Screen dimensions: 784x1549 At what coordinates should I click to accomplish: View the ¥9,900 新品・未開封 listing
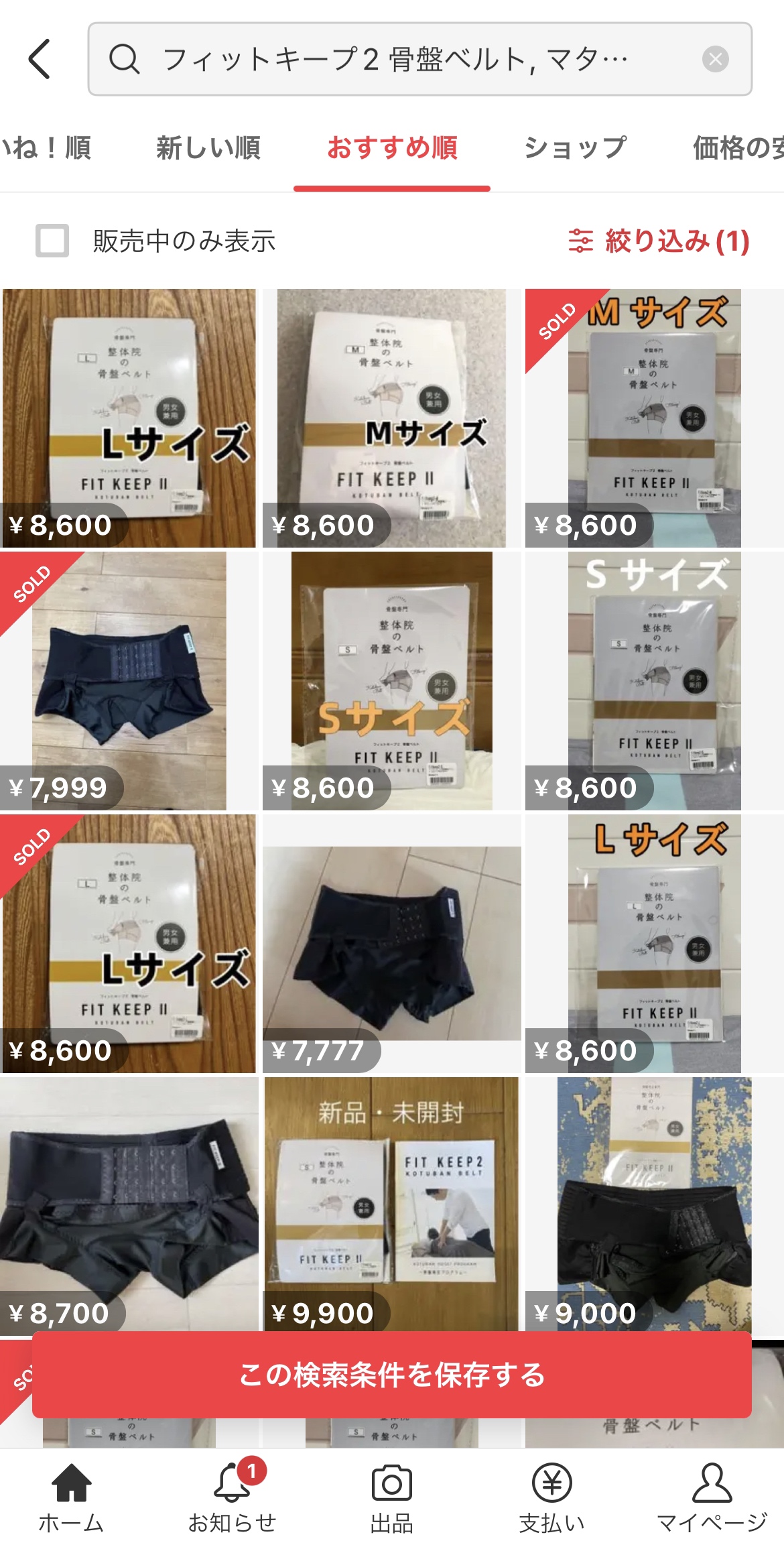pyautogui.click(x=391, y=1203)
